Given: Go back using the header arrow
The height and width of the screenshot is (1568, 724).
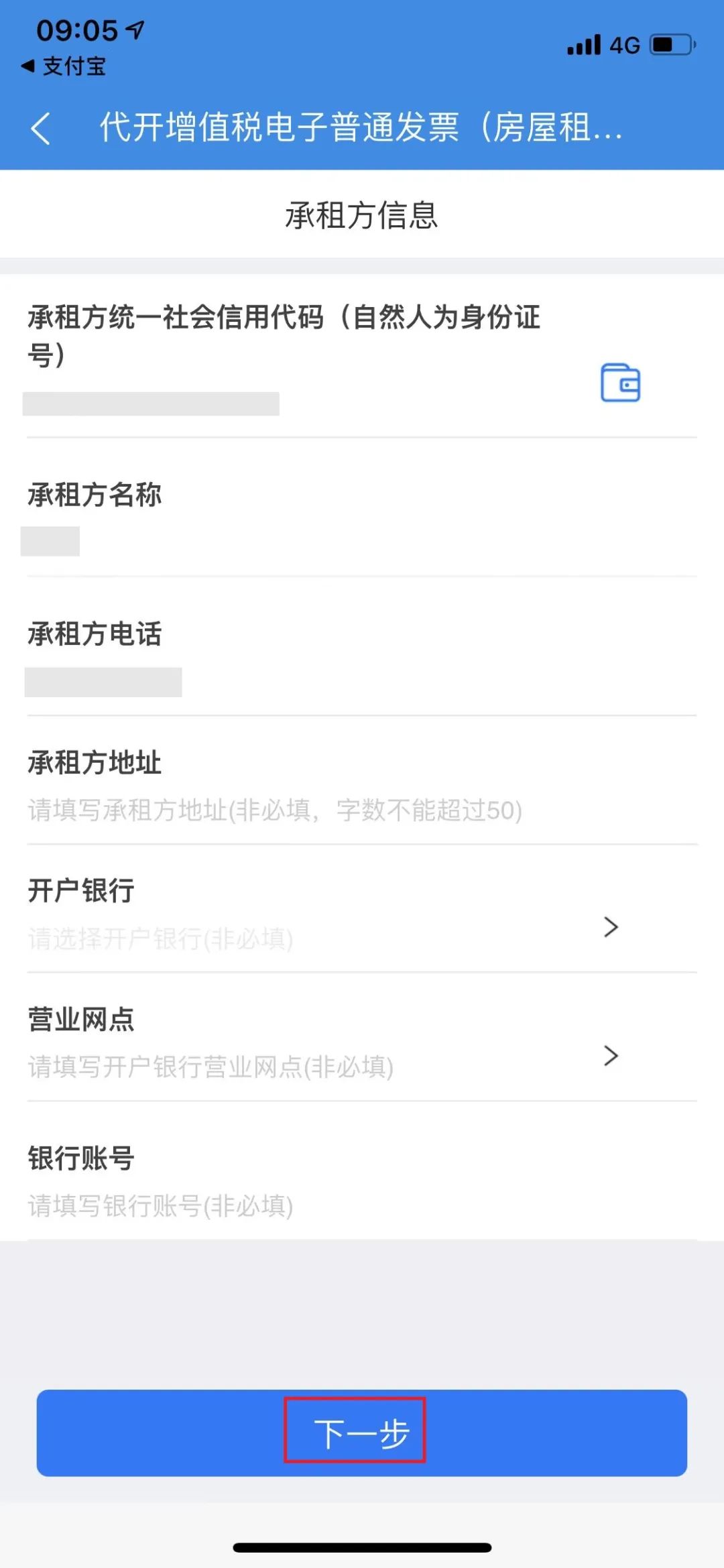Looking at the screenshot, I should 41,127.
